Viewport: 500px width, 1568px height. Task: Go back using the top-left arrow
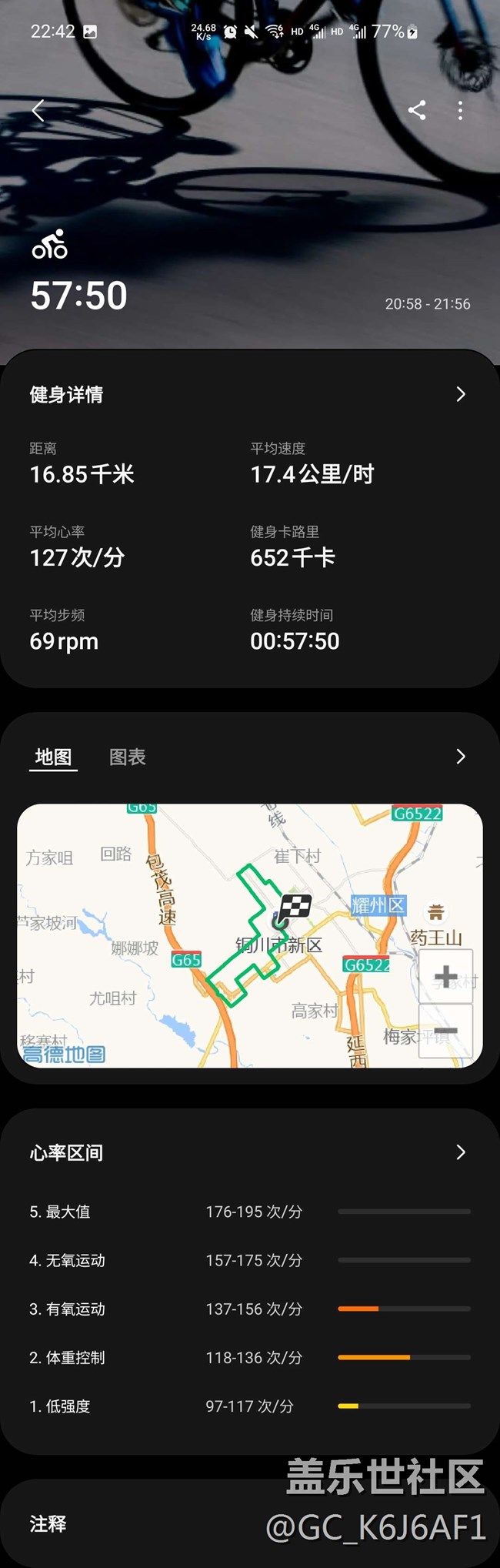click(x=38, y=110)
